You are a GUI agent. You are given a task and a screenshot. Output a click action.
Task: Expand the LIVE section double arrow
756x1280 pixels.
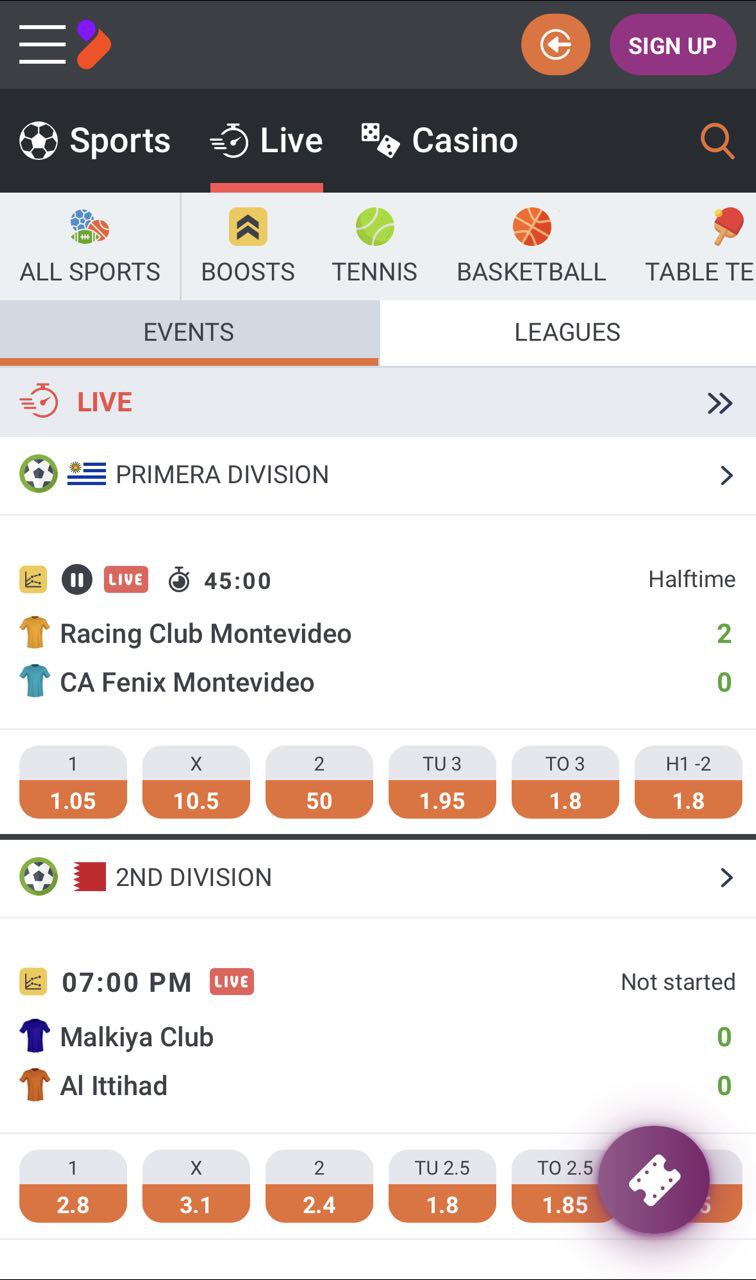pyautogui.click(x=720, y=403)
